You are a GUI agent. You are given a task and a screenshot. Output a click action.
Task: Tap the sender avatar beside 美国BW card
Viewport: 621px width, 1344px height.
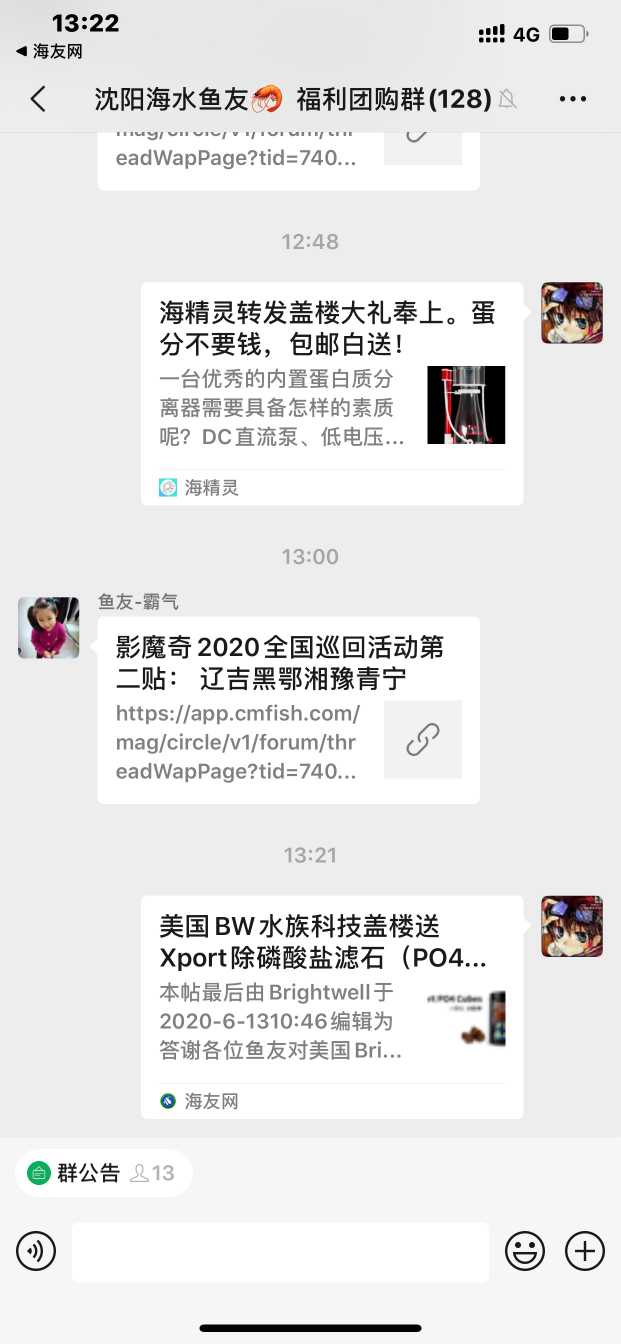[x=572, y=926]
